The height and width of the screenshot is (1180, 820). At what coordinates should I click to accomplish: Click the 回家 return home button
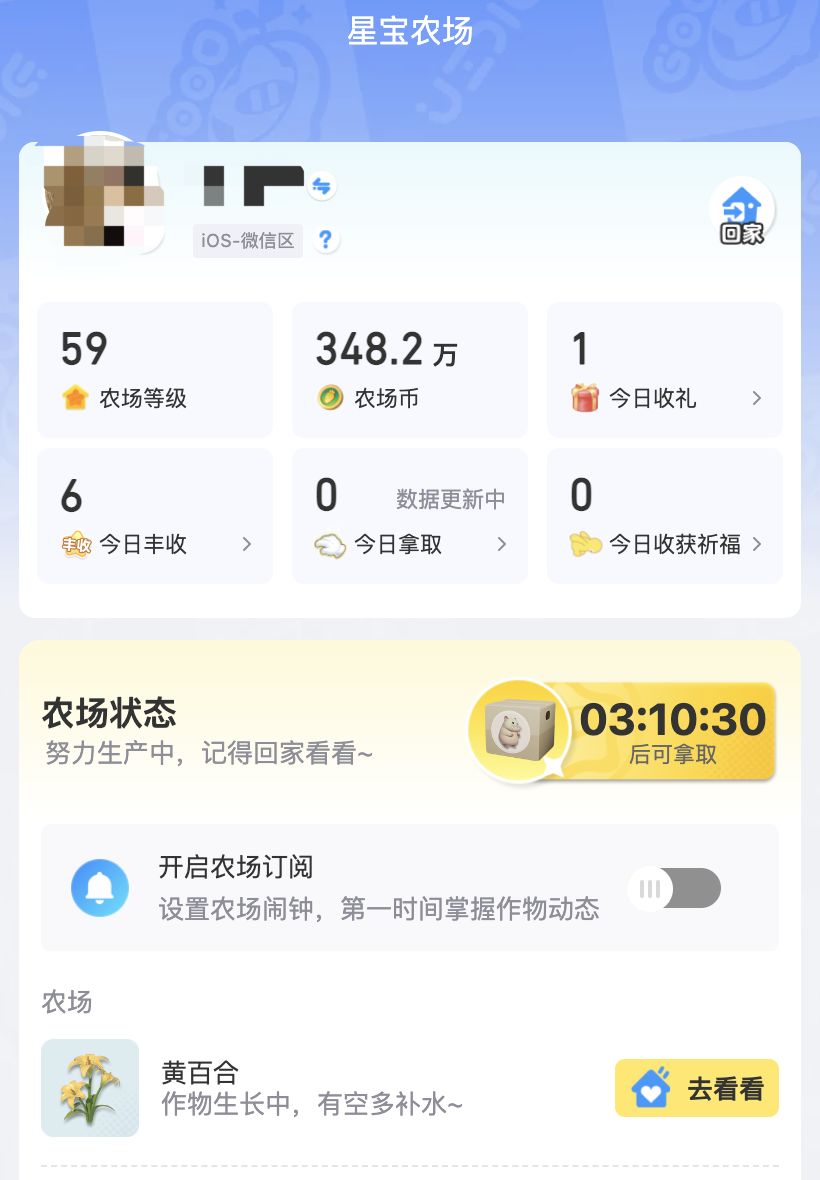742,210
